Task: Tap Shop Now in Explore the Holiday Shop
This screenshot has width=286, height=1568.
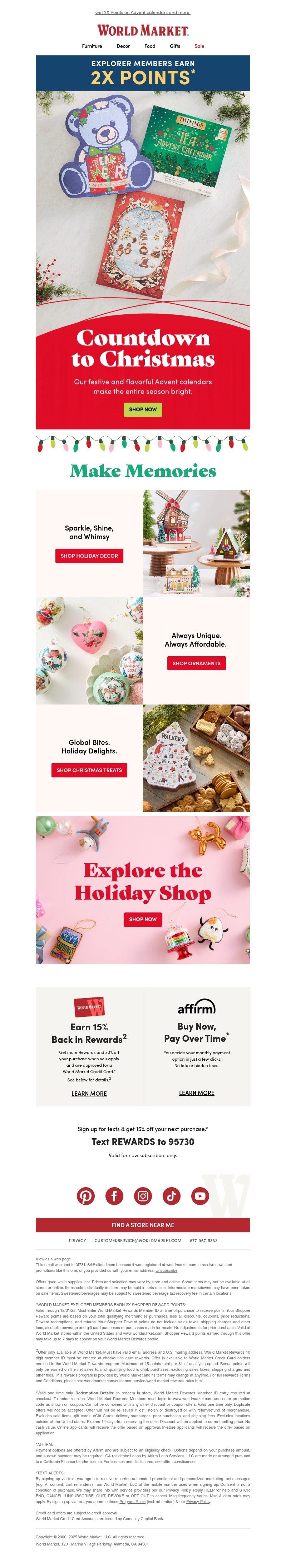Action: point(143,919)
